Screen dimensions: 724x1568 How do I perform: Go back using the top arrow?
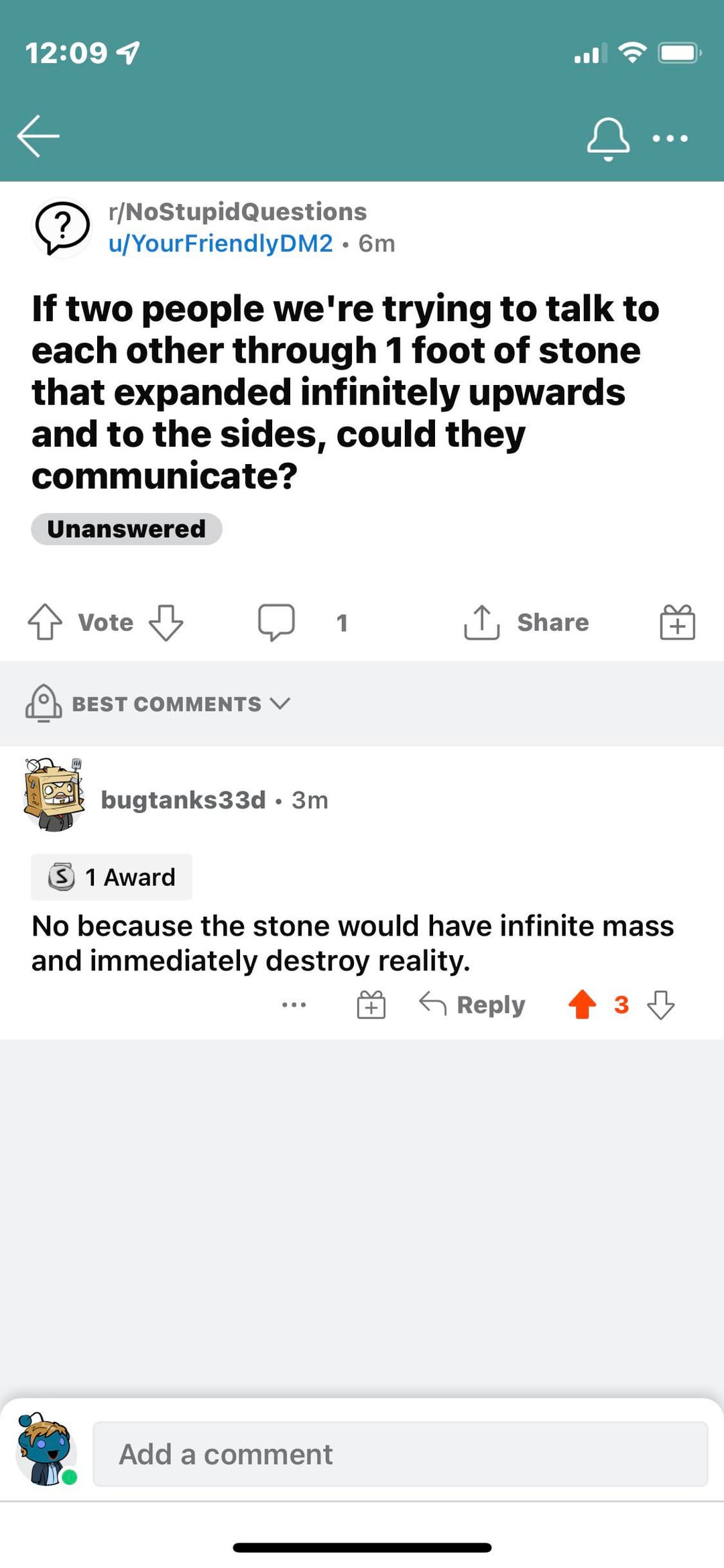tap(38, 136)
